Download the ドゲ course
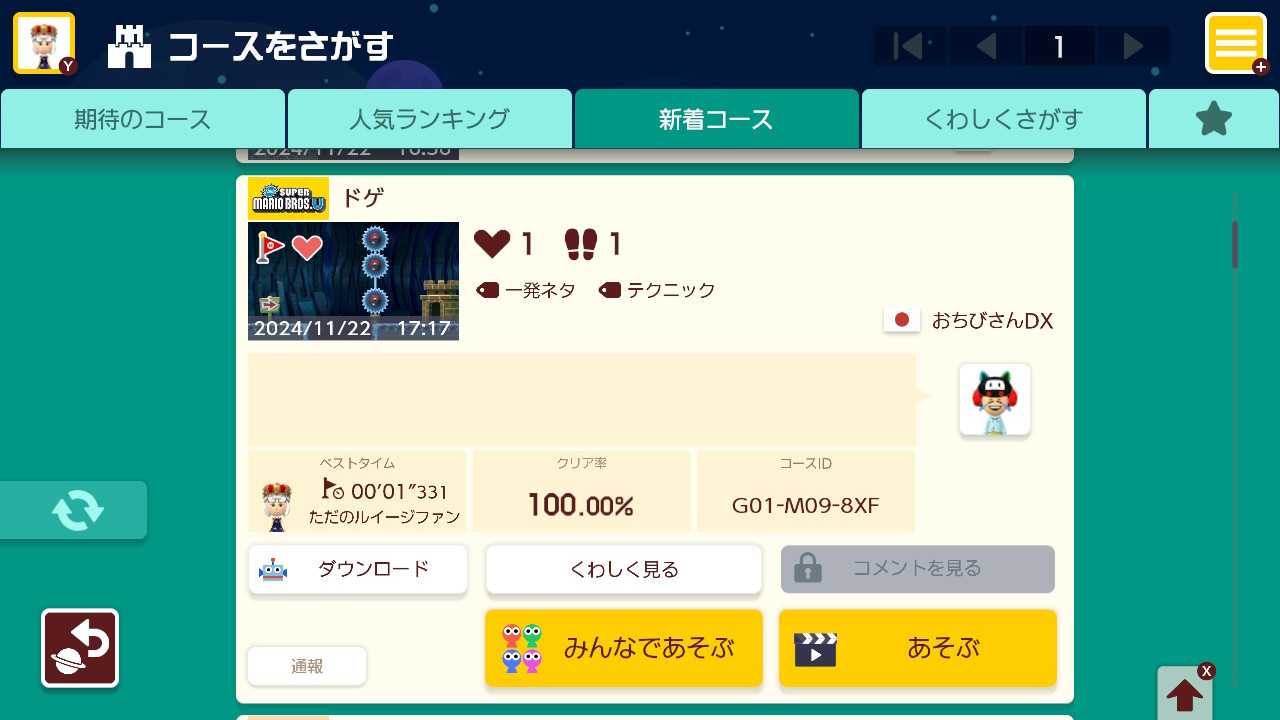This screenshot has height=720, width=1280. [x=358, y=569]
